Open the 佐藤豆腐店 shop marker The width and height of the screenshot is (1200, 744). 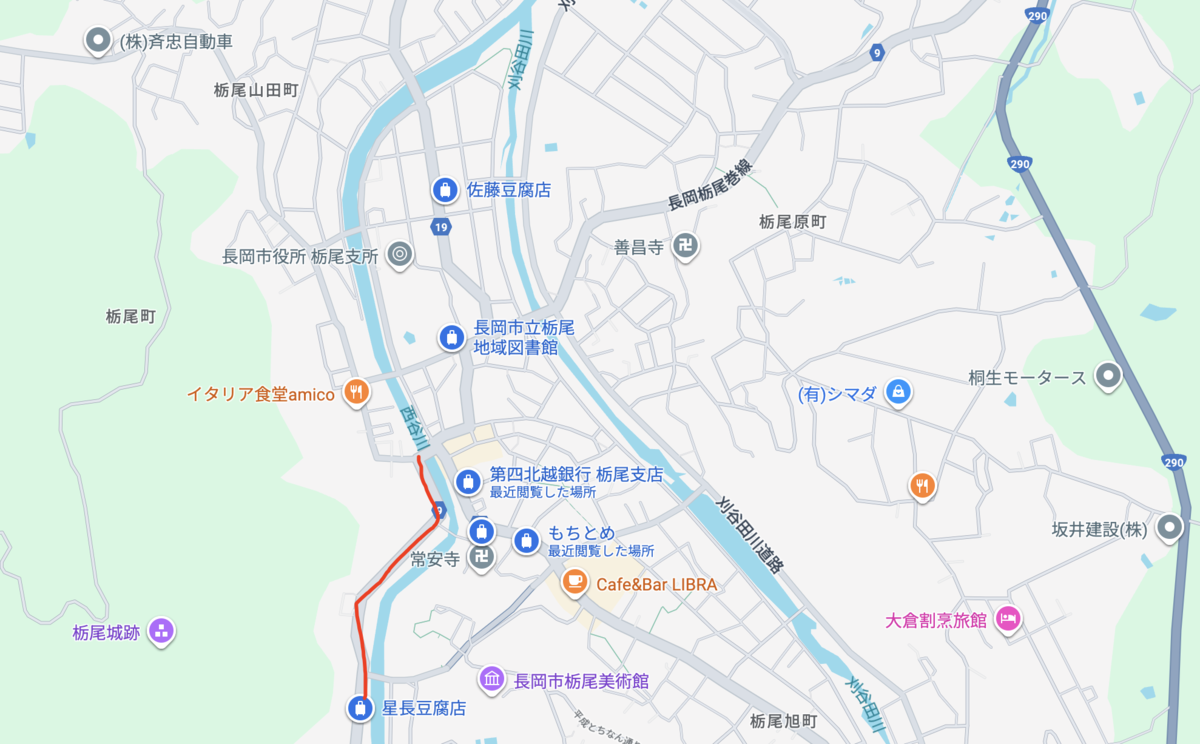click(445, 189)
